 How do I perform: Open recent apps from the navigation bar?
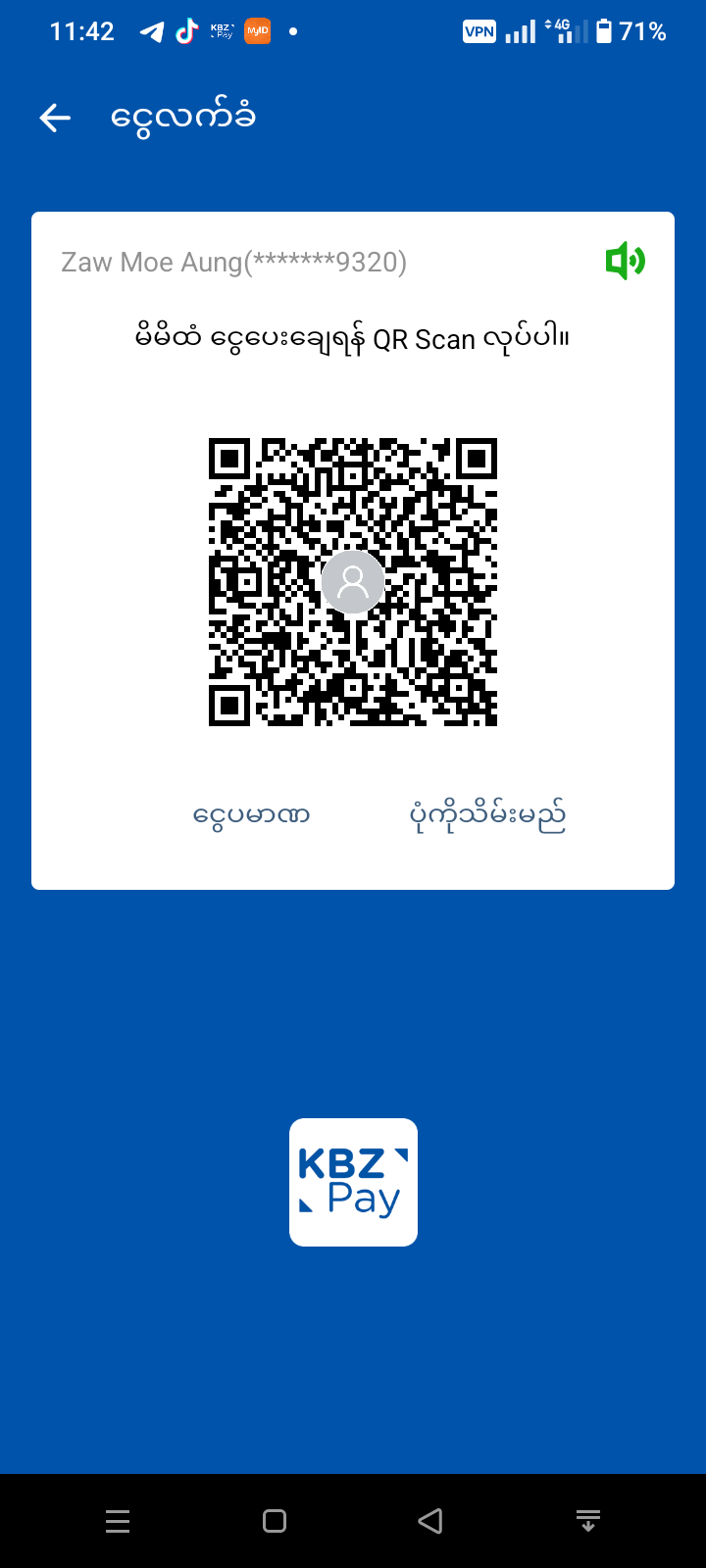point(118,1521)
